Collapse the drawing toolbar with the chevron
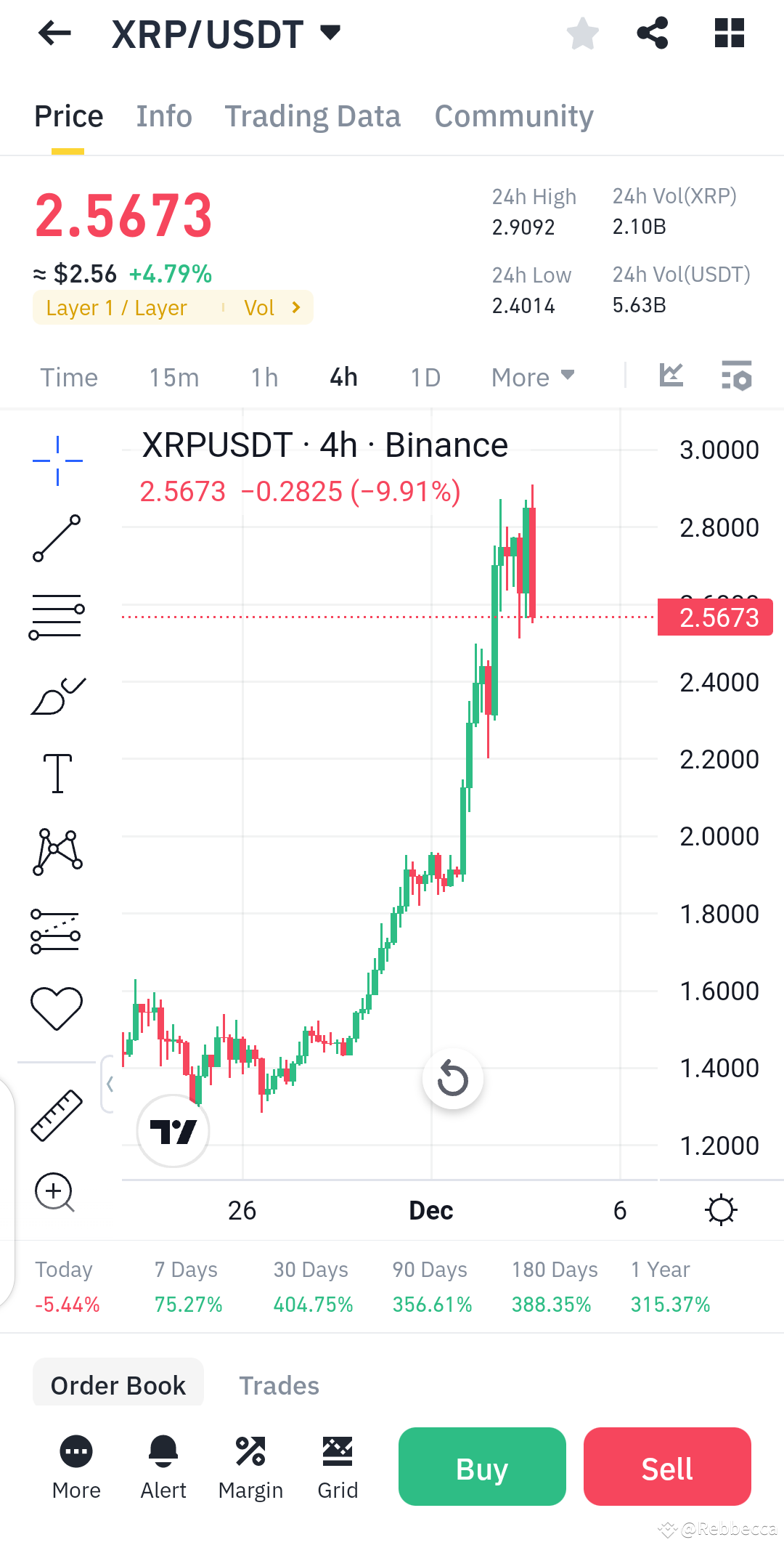The height and width of the screenshot is (1545, 784). coord(111,1083)
